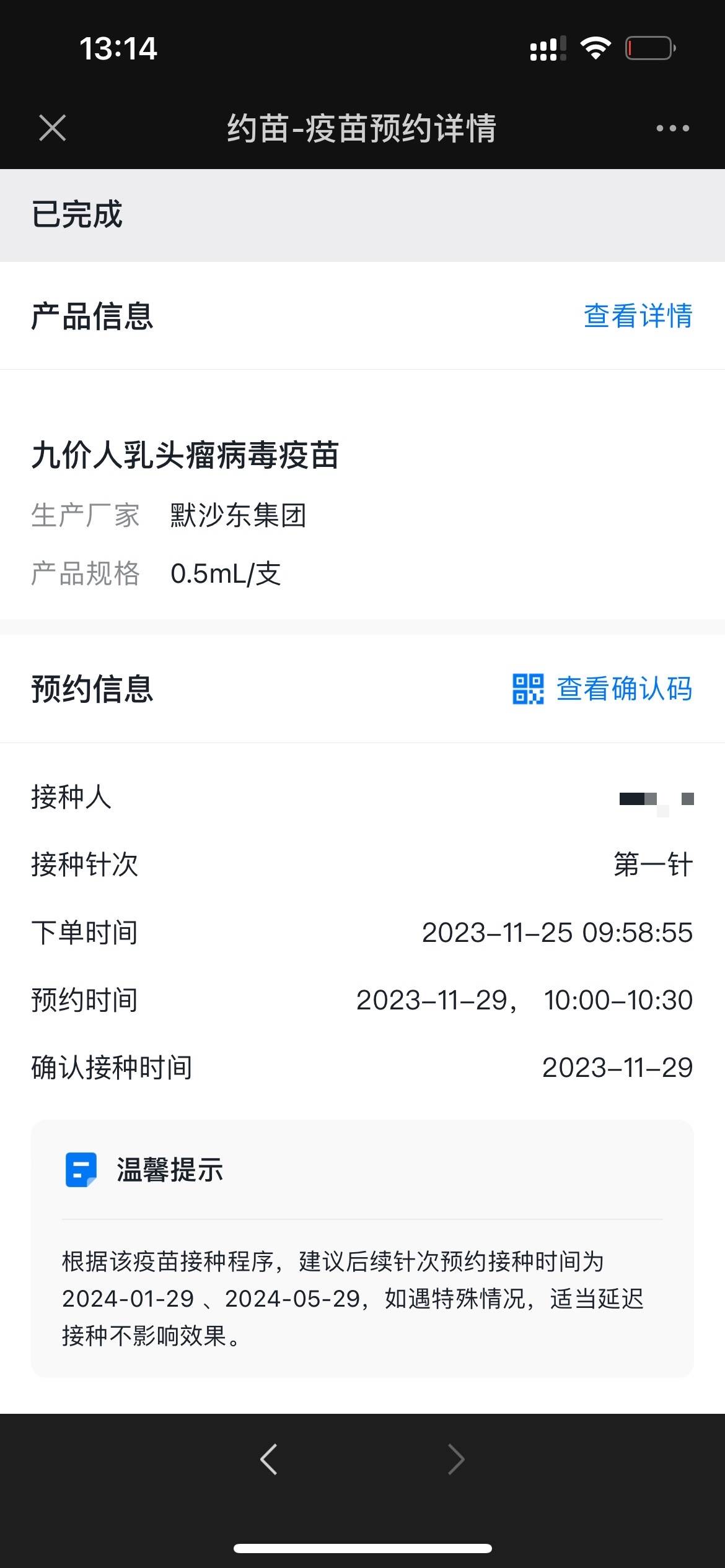
Task: Open the three-dot more options menu
Action: click(672, 128)
